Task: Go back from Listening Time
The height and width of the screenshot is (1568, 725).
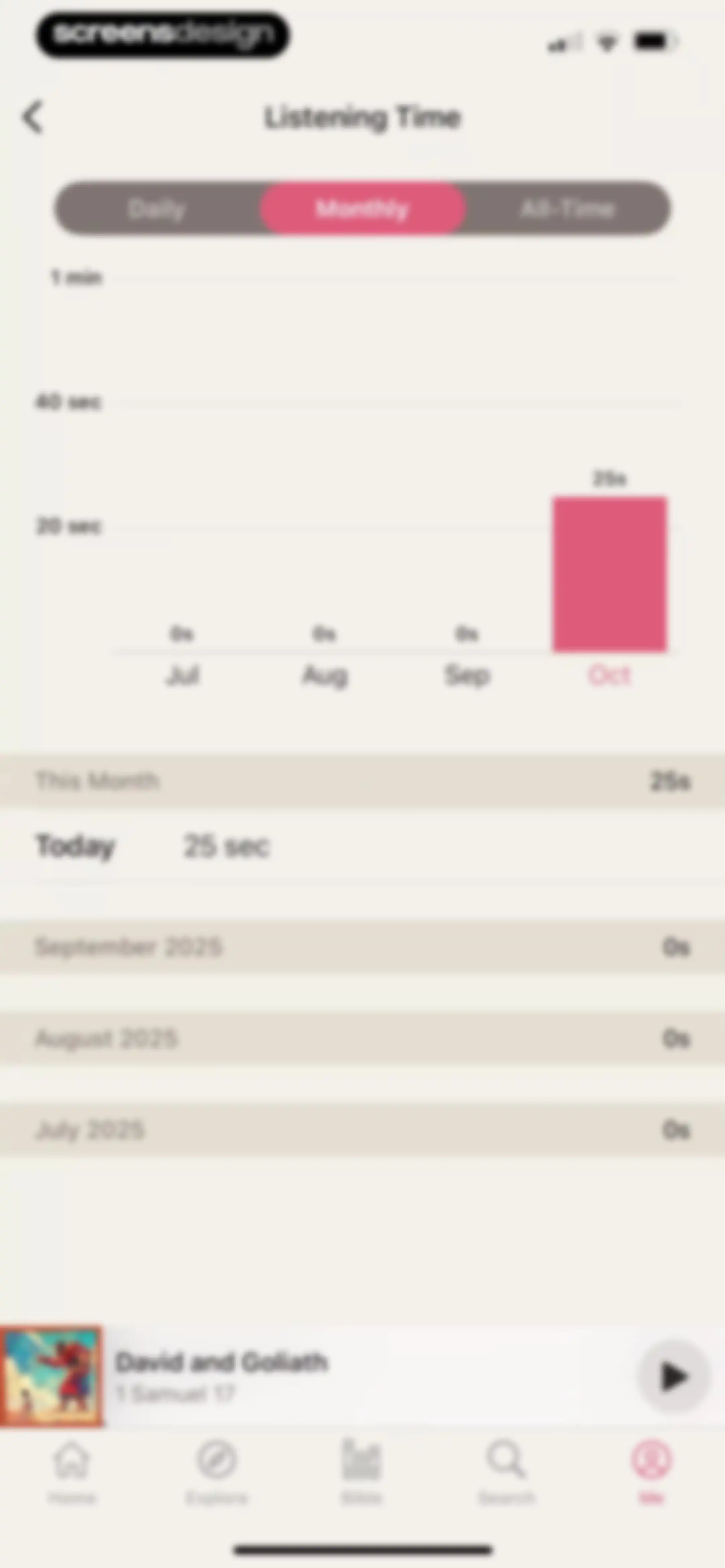Action: point(33,116)
